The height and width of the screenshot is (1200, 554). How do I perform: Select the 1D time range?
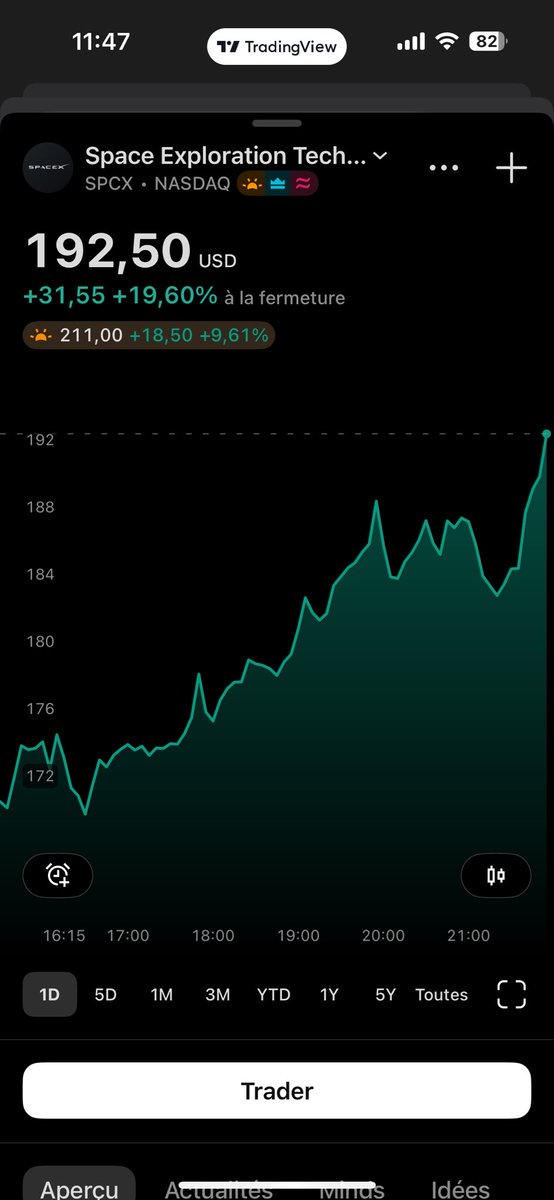[50, 995]
